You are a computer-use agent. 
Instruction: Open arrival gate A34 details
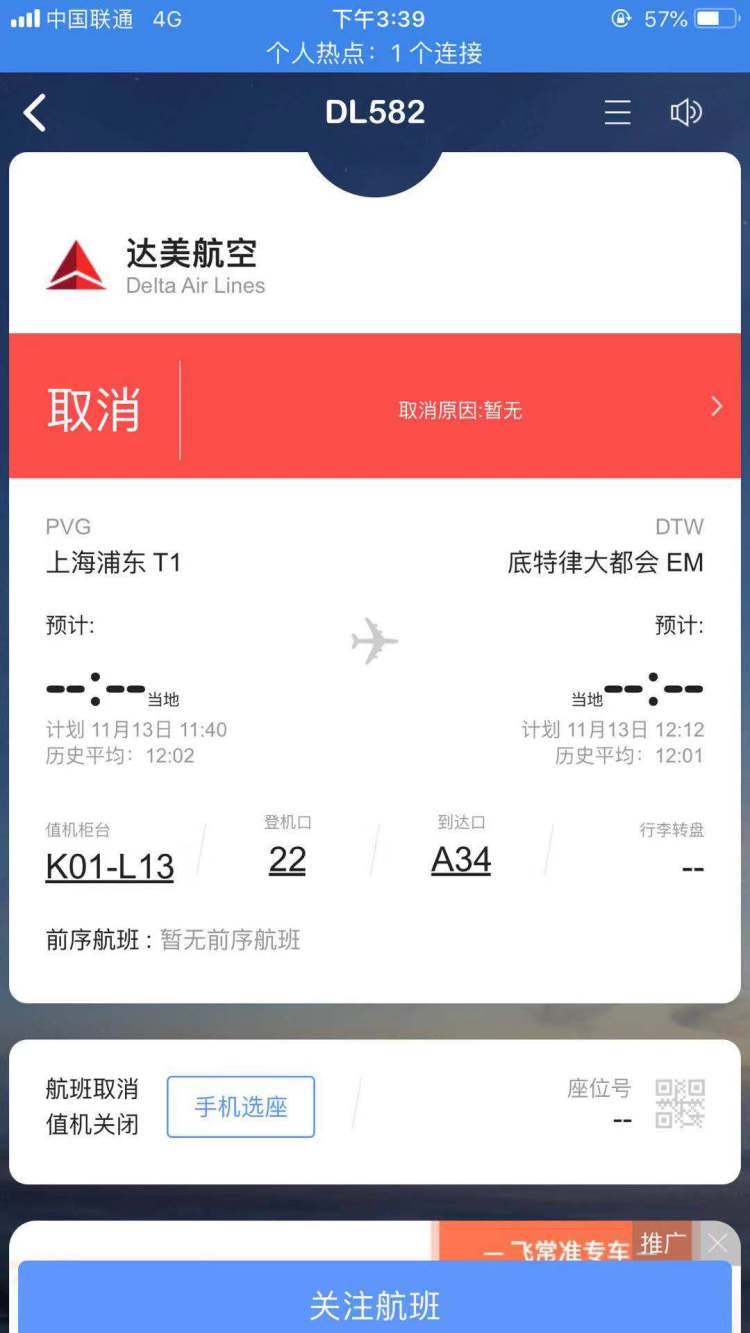(x=461, y=860)
